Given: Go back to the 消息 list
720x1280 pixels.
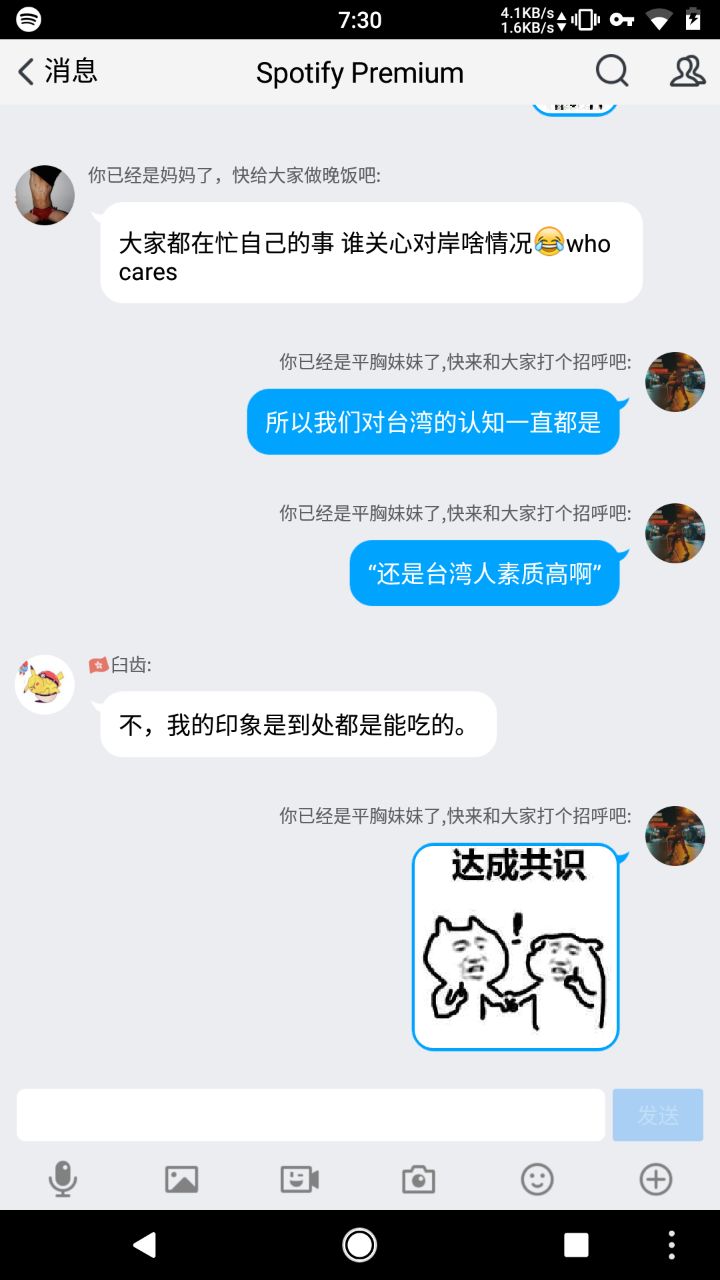Looking at the screenshot, I should pyautogui.click(x=57, y=72).
